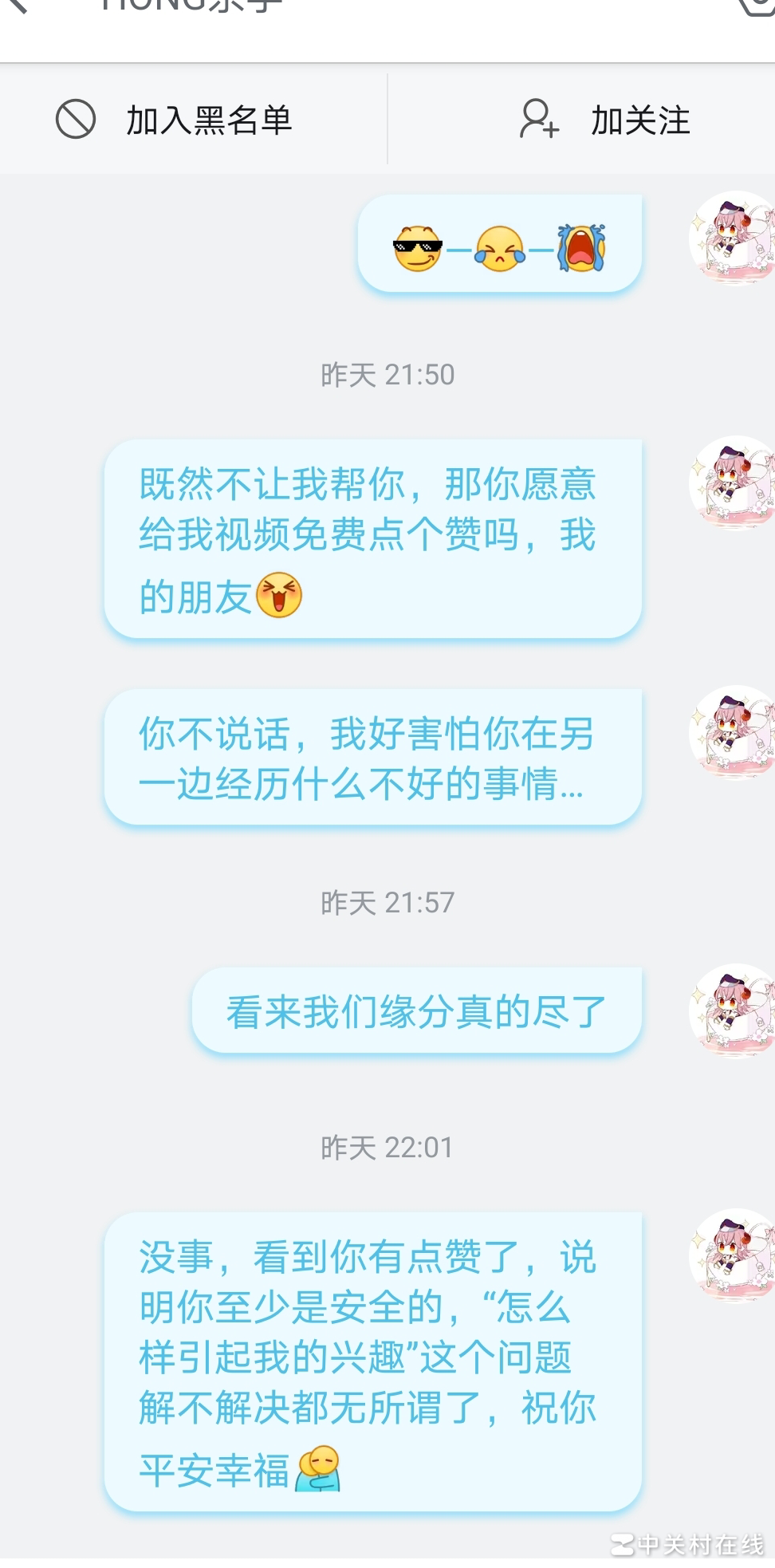Image resolution: width=775 pixels, height=1568 pixels.
Task: Tap avatar next to 看来我们缘分真的尽了
Action: (x=733, y=1011)
